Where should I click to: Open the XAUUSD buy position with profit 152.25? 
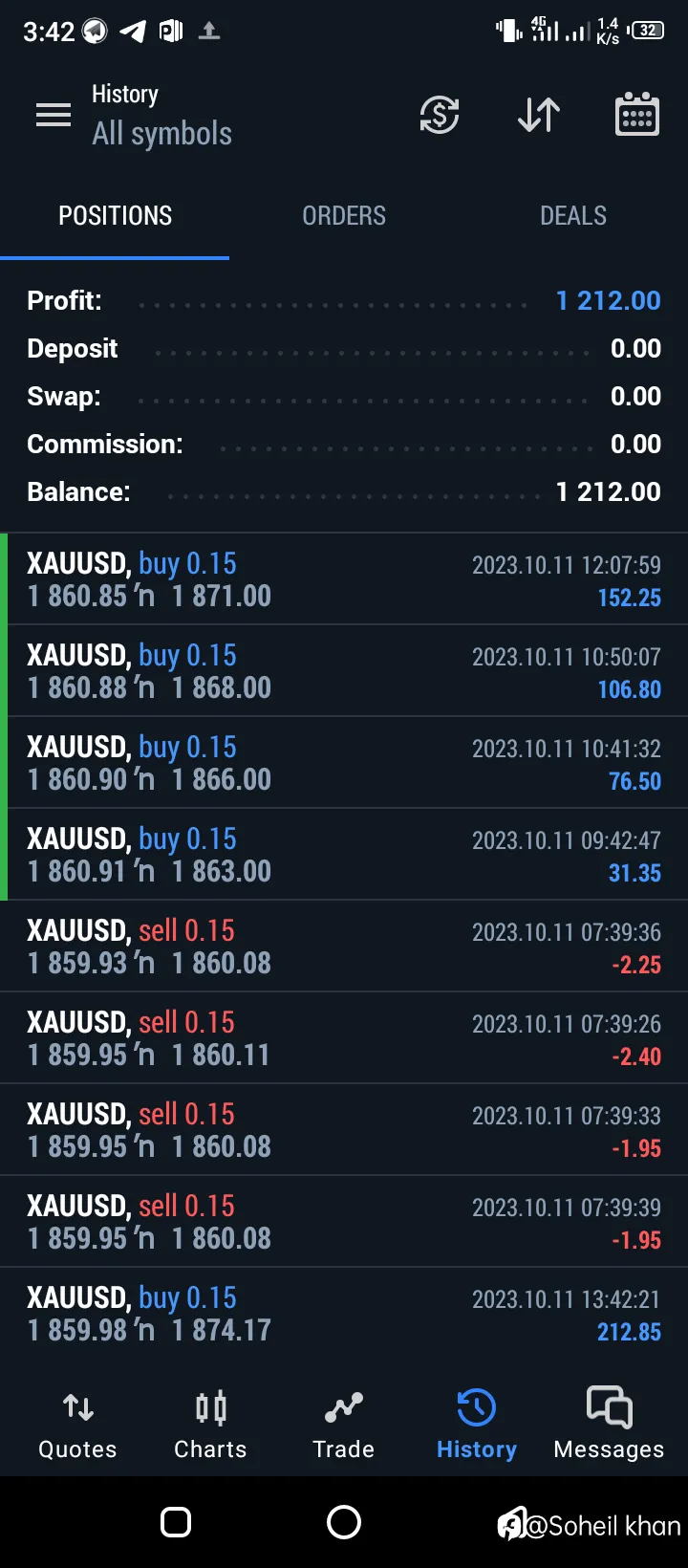[344, 579]
